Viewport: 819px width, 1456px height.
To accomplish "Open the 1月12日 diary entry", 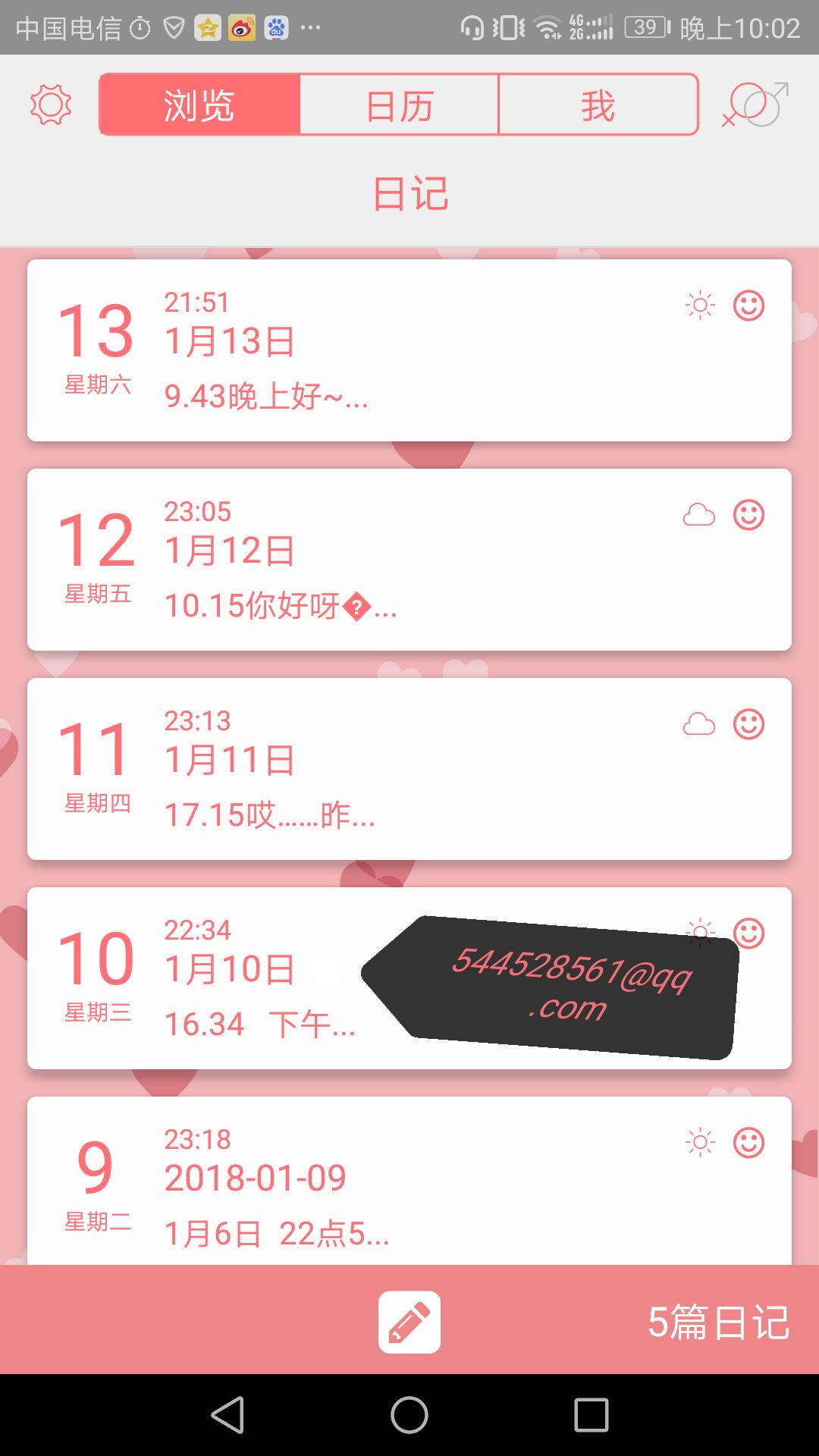I will pyautogui.click(x=409, y=560).
